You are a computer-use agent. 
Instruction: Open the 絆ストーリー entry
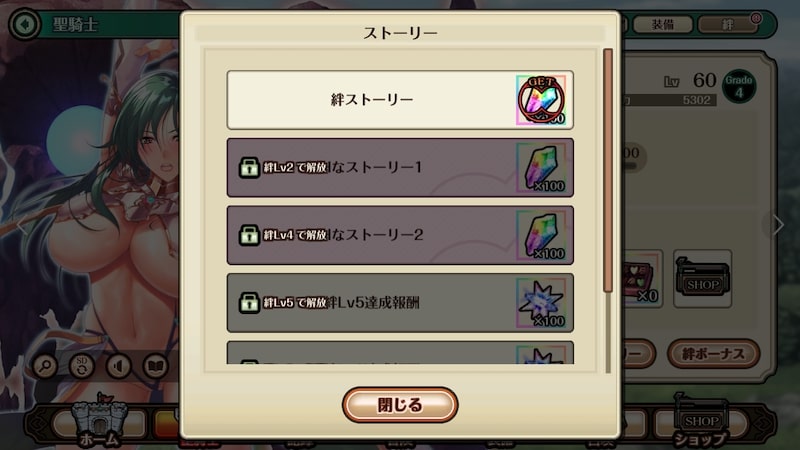coord(372,100)
